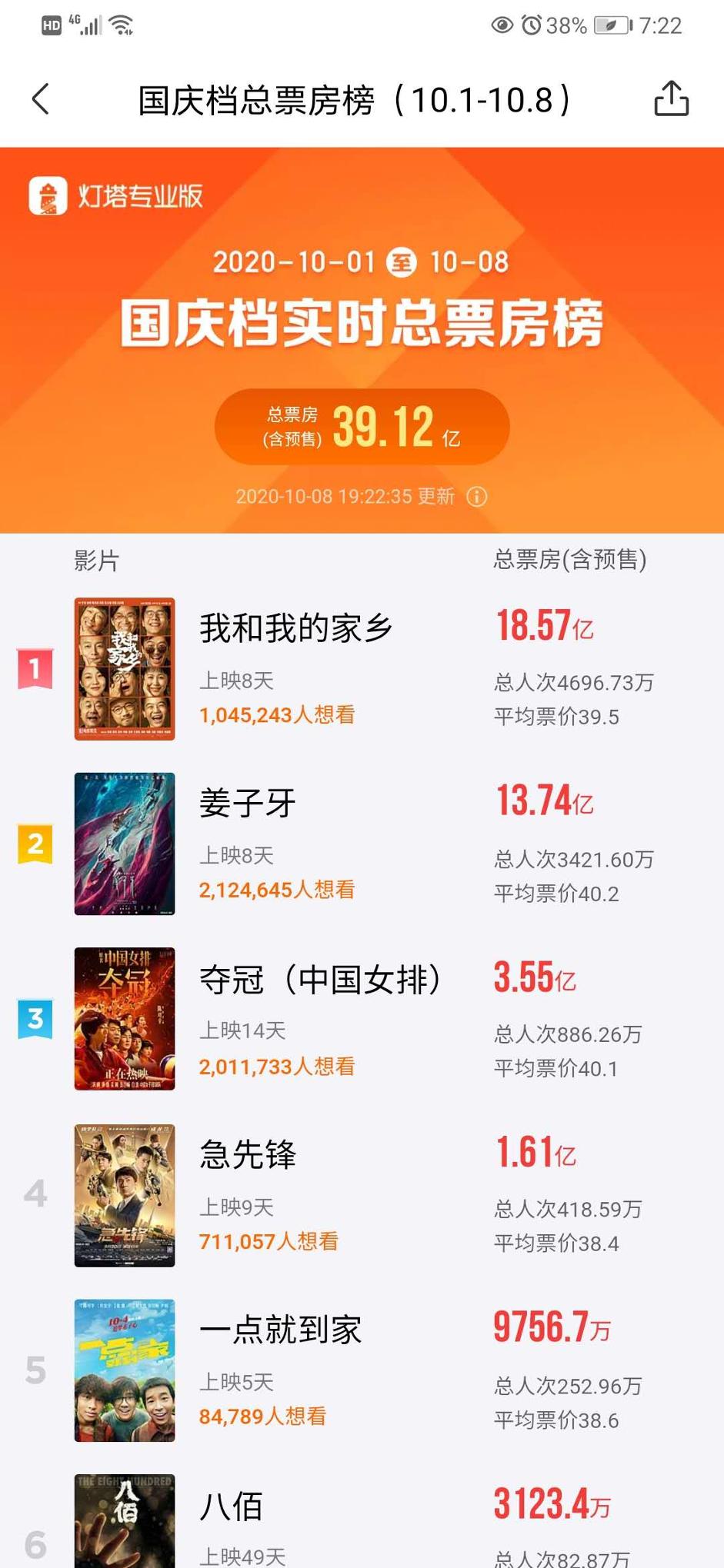Open the 急先锋 movie entry
This screenshot has width=724, height=1568.
pos(248,1154)
